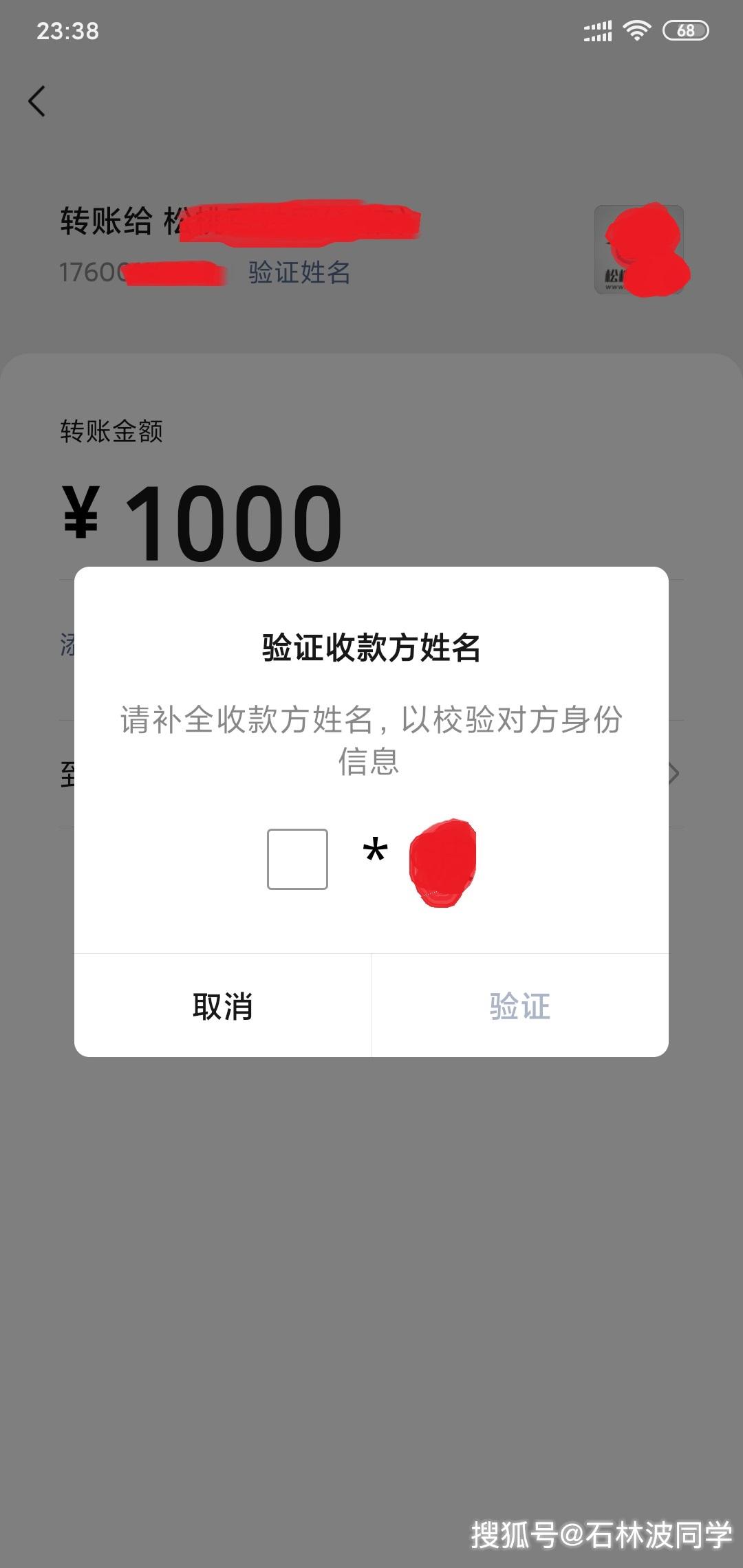Image resolution: width=743 pixels, height=1568 pixels.
Task: Click the covered recipient name red block
Action: click(296, 220)
